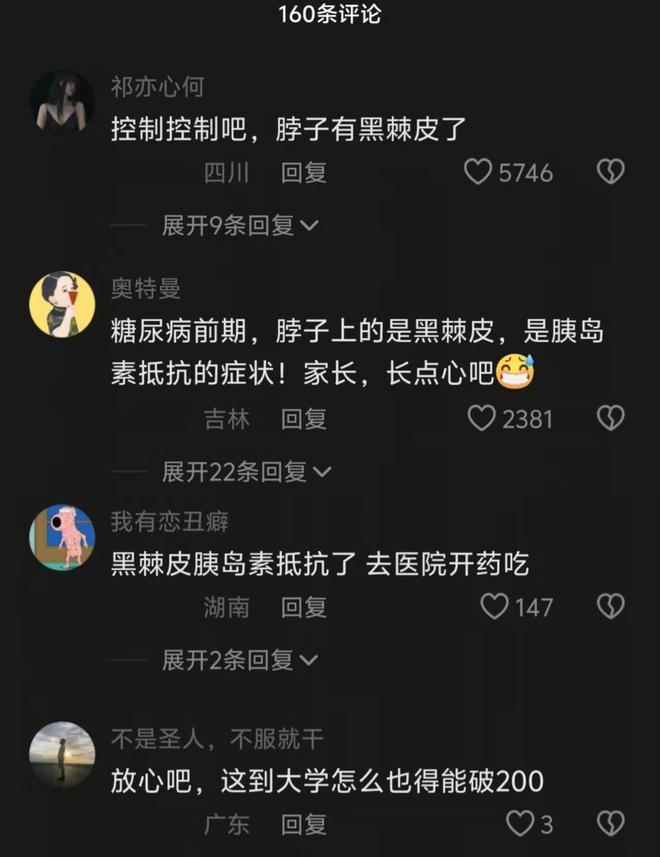
Task: Dislike 祁亦心何's comment
Action: (x=610, y=172)
